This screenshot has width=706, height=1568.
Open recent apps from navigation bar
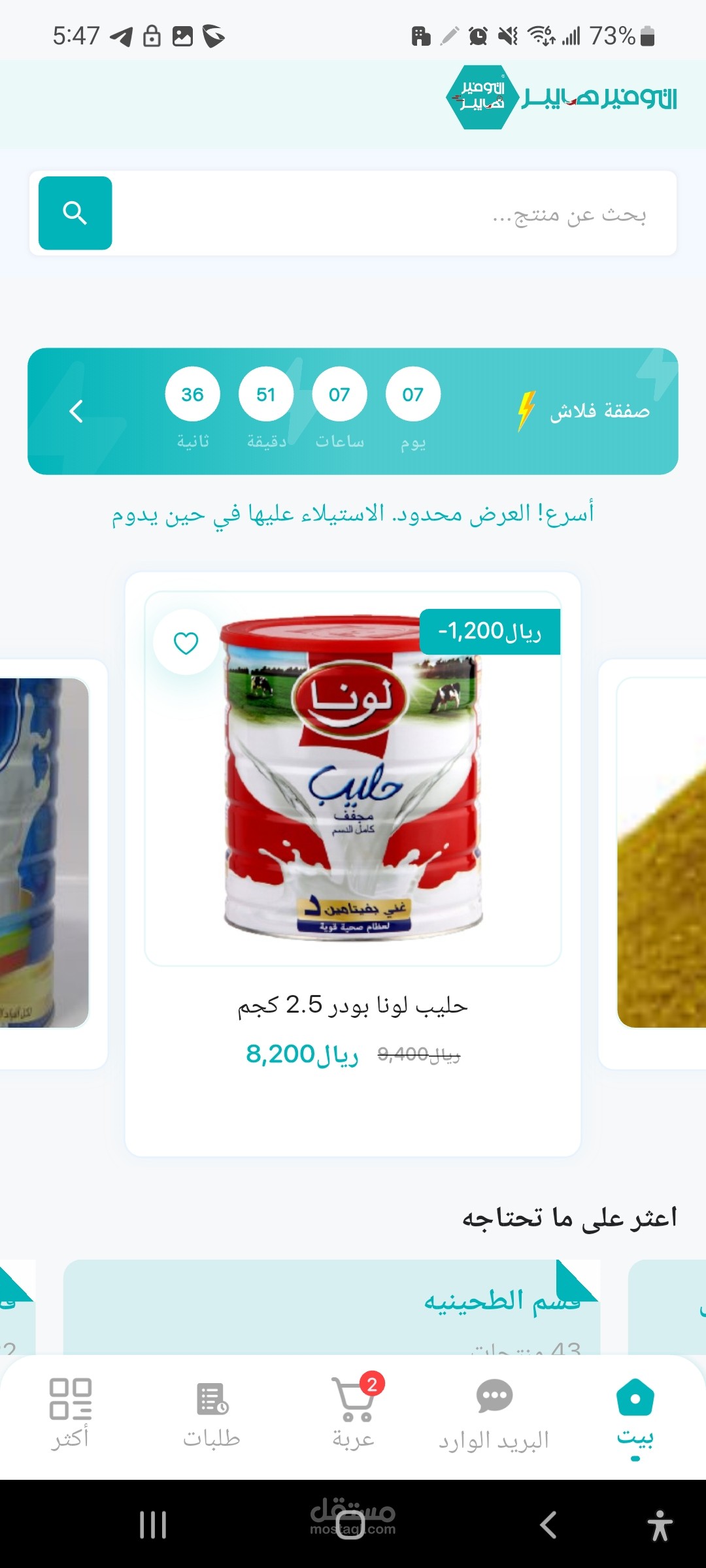[x=154, y=1525]
